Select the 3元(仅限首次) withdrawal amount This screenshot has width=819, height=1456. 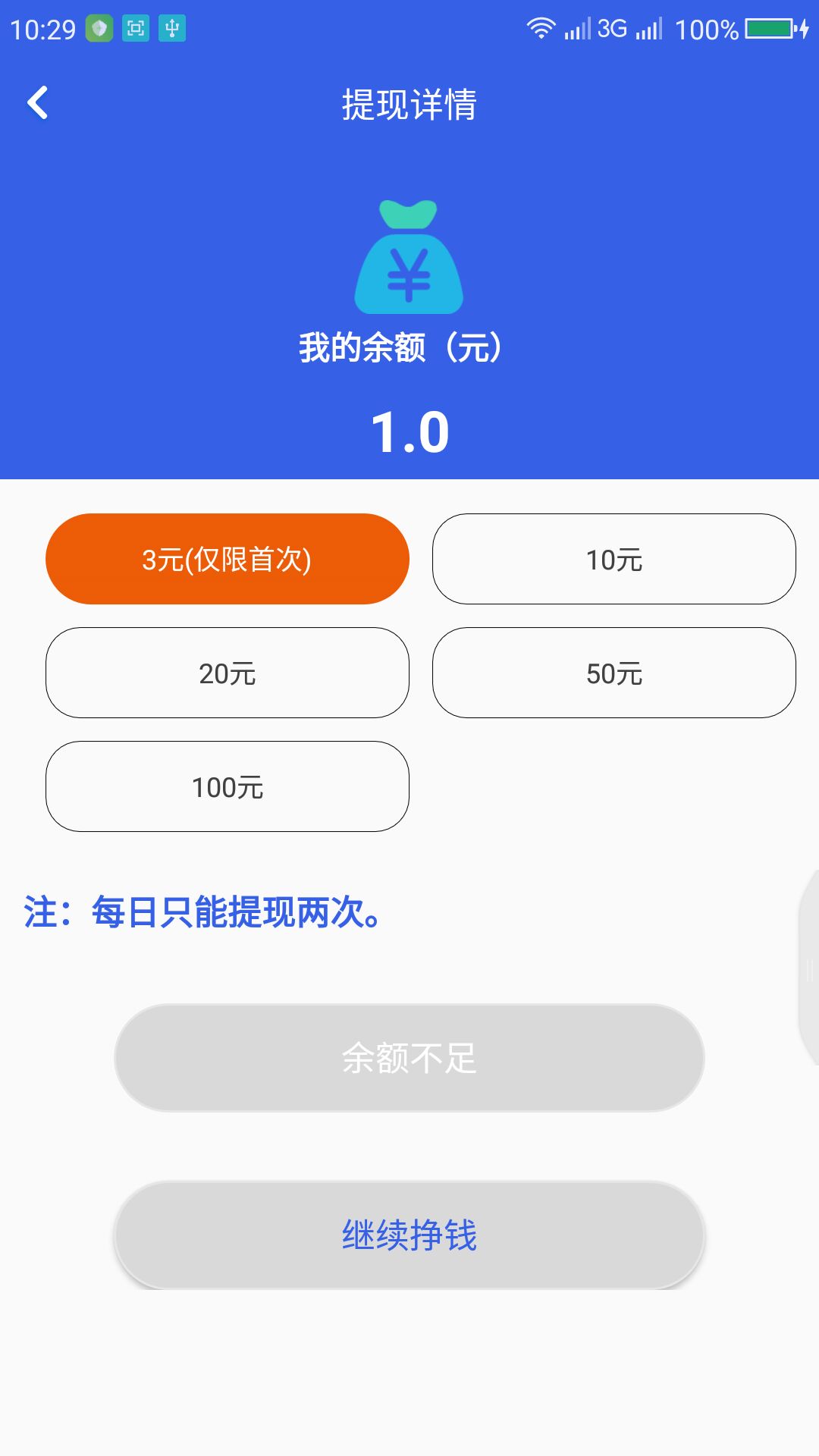(227, 559)
